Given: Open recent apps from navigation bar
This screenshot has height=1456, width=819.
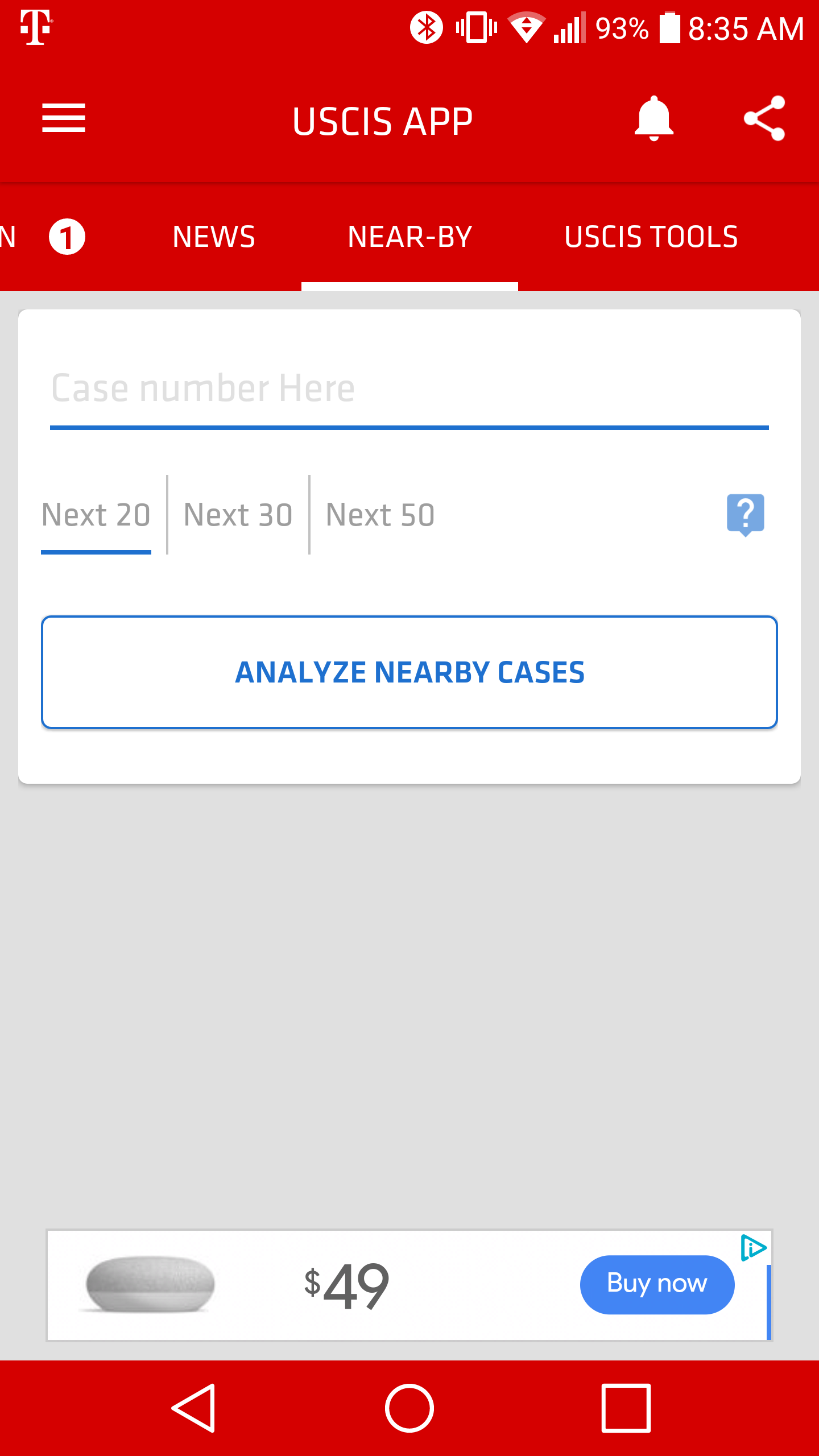Looking at the screenshot, I should pyautogui.click(x=626, y=1408).
